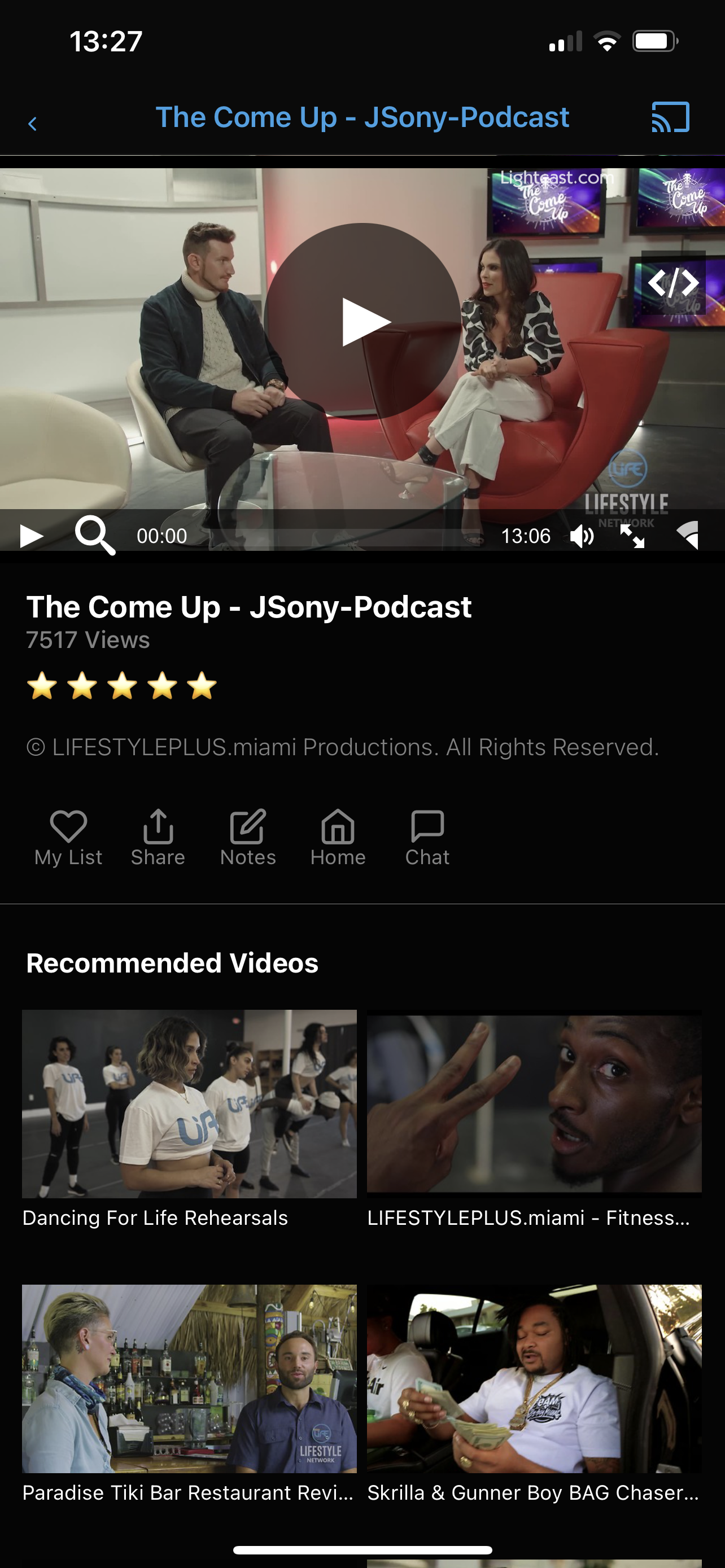
Task: Tap the small play button in the control bar
Action: 31,536
